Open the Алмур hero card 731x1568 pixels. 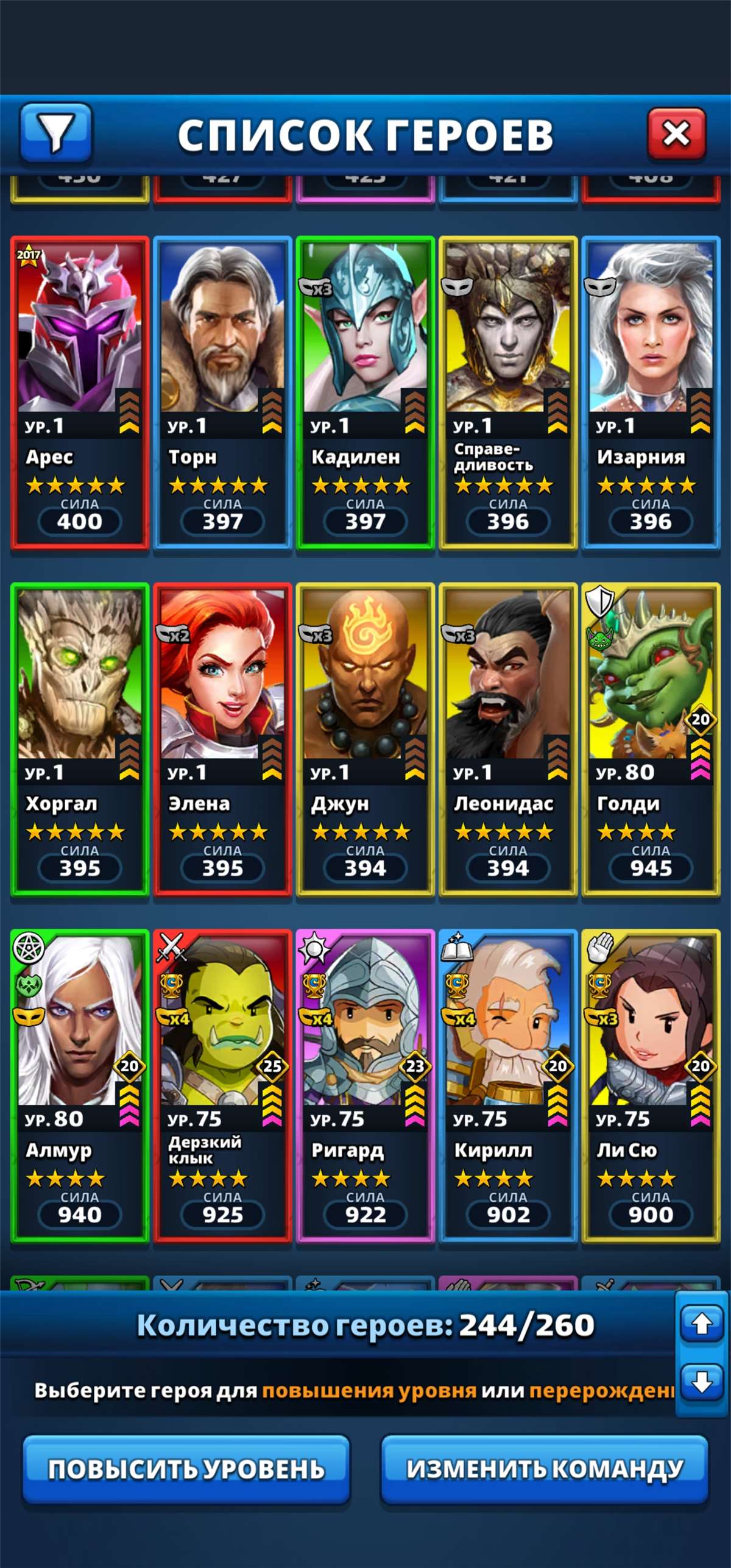[79, 1085]
